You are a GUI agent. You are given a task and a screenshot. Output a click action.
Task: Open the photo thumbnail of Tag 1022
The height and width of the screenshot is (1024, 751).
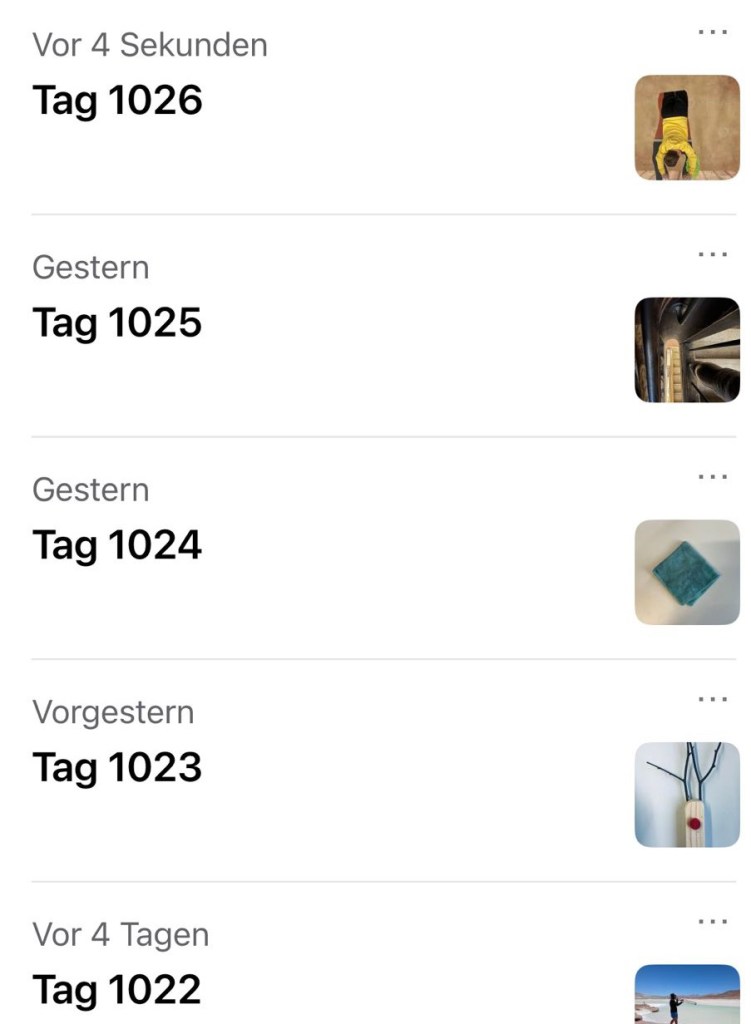687,995
